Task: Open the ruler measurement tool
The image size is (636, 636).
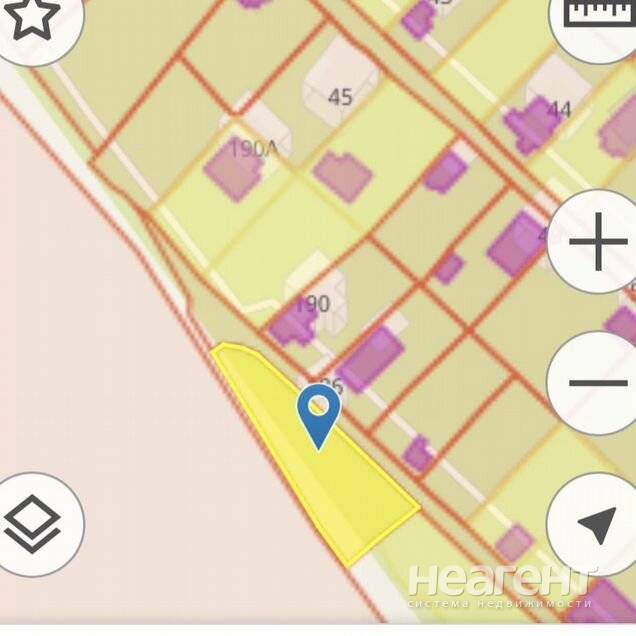Action: [x=600, y=14]
